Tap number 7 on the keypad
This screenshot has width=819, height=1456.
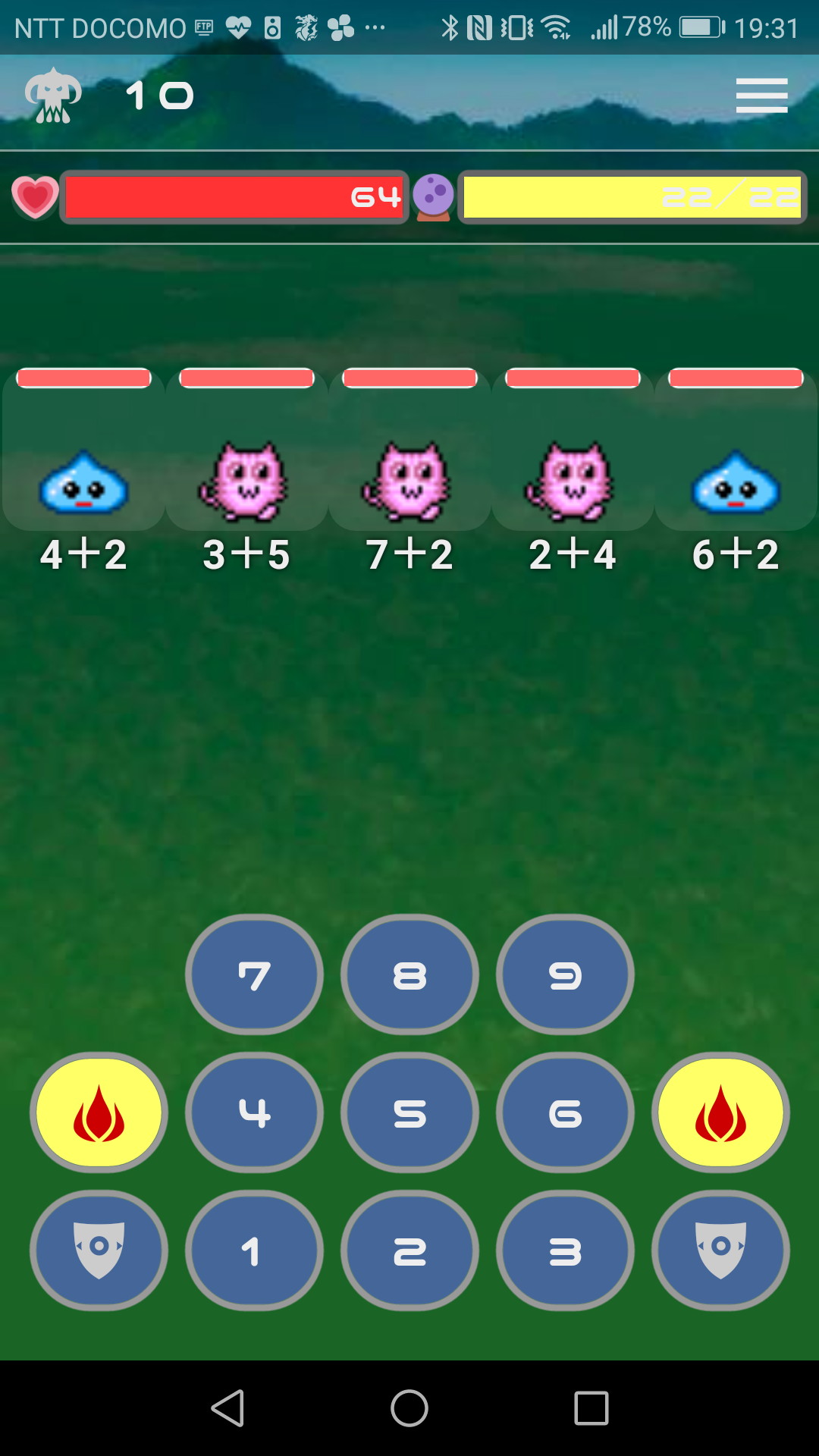point(254,974)
